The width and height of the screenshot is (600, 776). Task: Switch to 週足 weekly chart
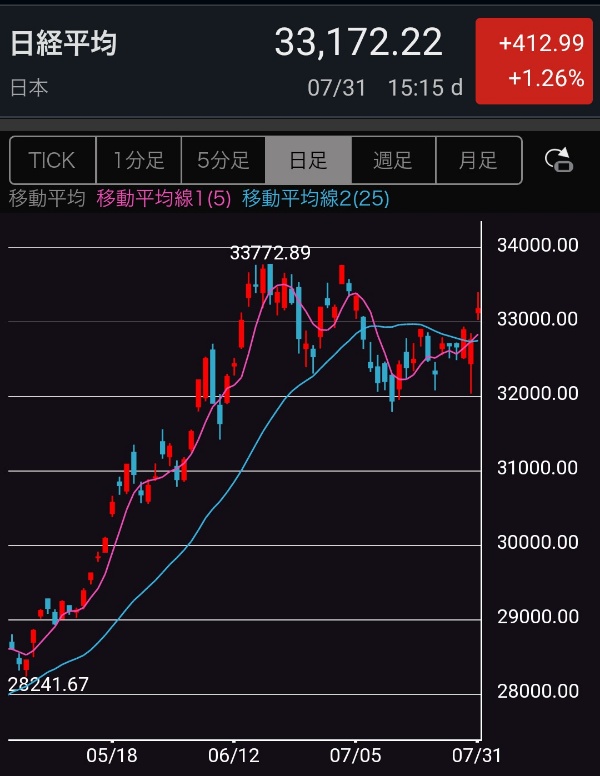point(393,161)
